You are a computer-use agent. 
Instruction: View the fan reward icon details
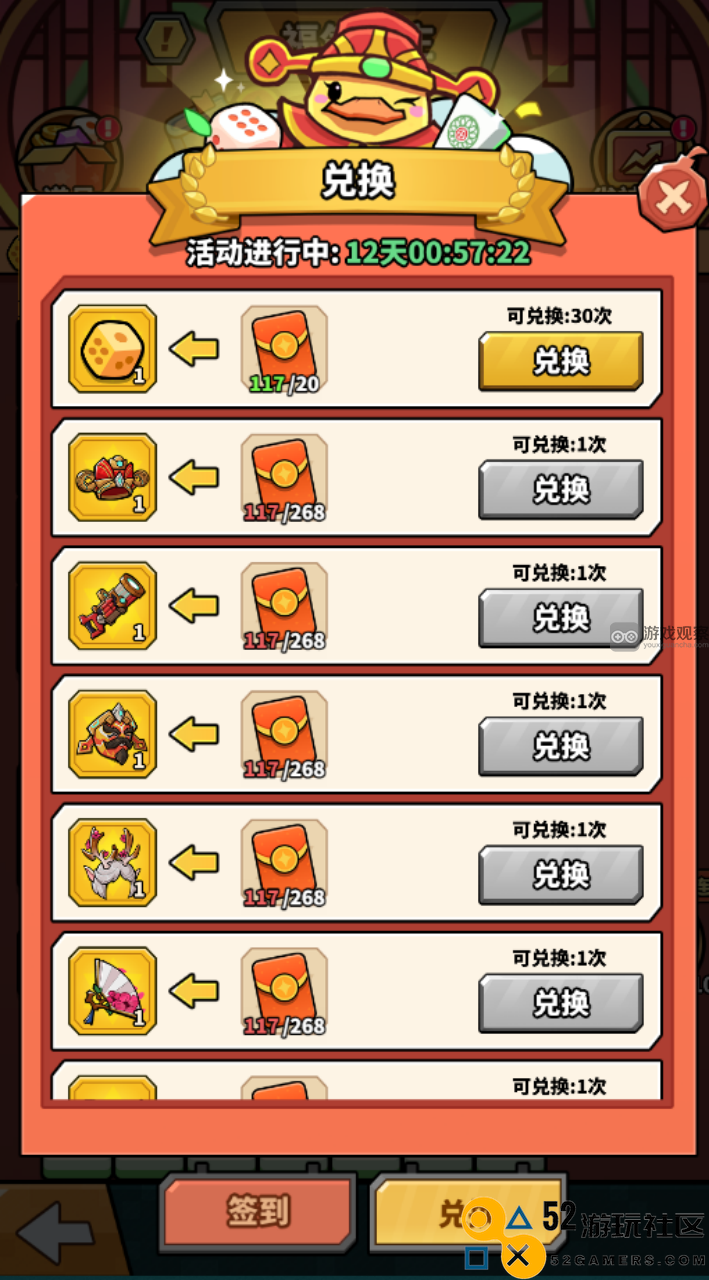pyautogui.click(x=112, y=991)
